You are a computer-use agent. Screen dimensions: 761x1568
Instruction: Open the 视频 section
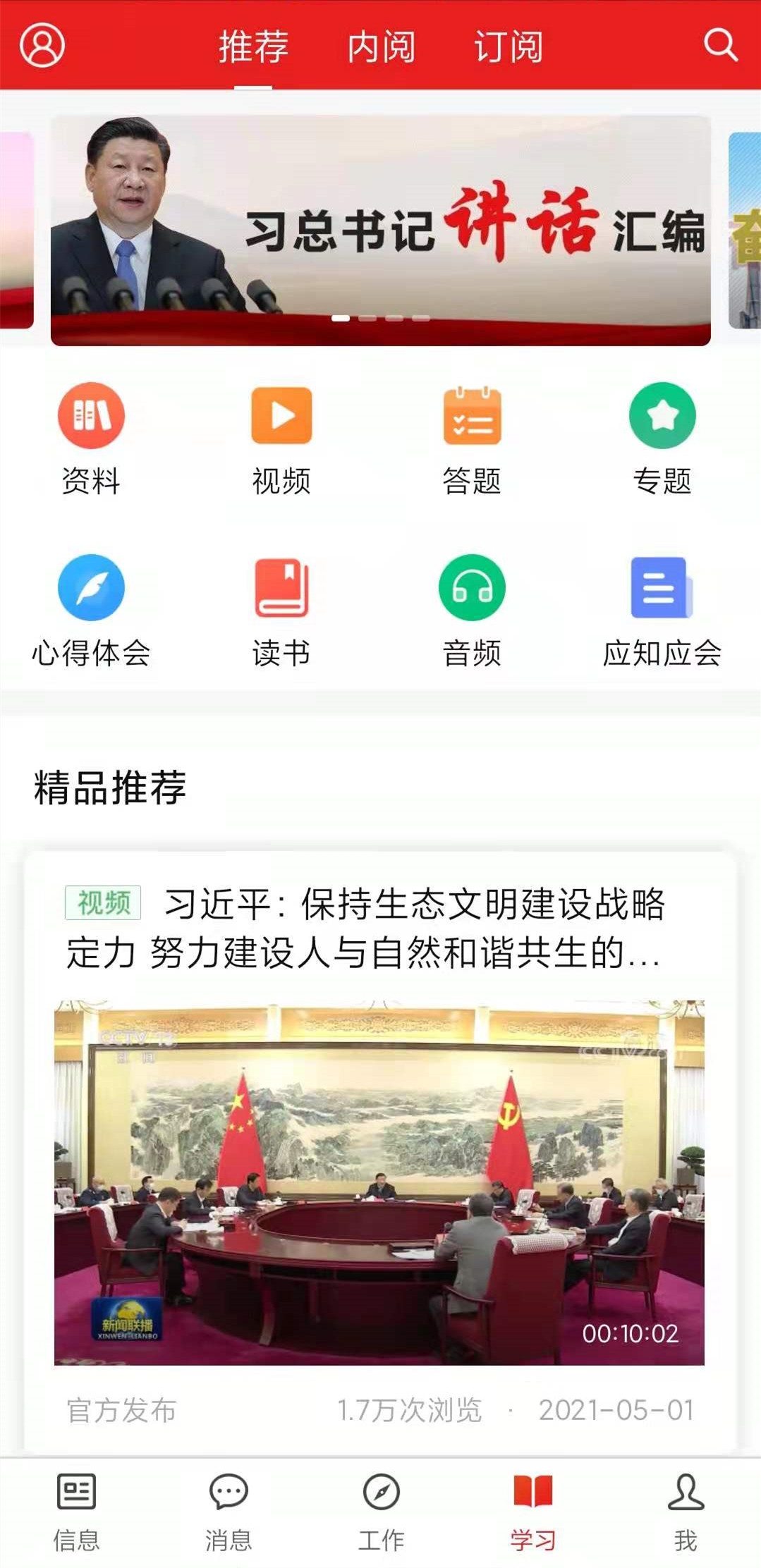tap(281, 438)
